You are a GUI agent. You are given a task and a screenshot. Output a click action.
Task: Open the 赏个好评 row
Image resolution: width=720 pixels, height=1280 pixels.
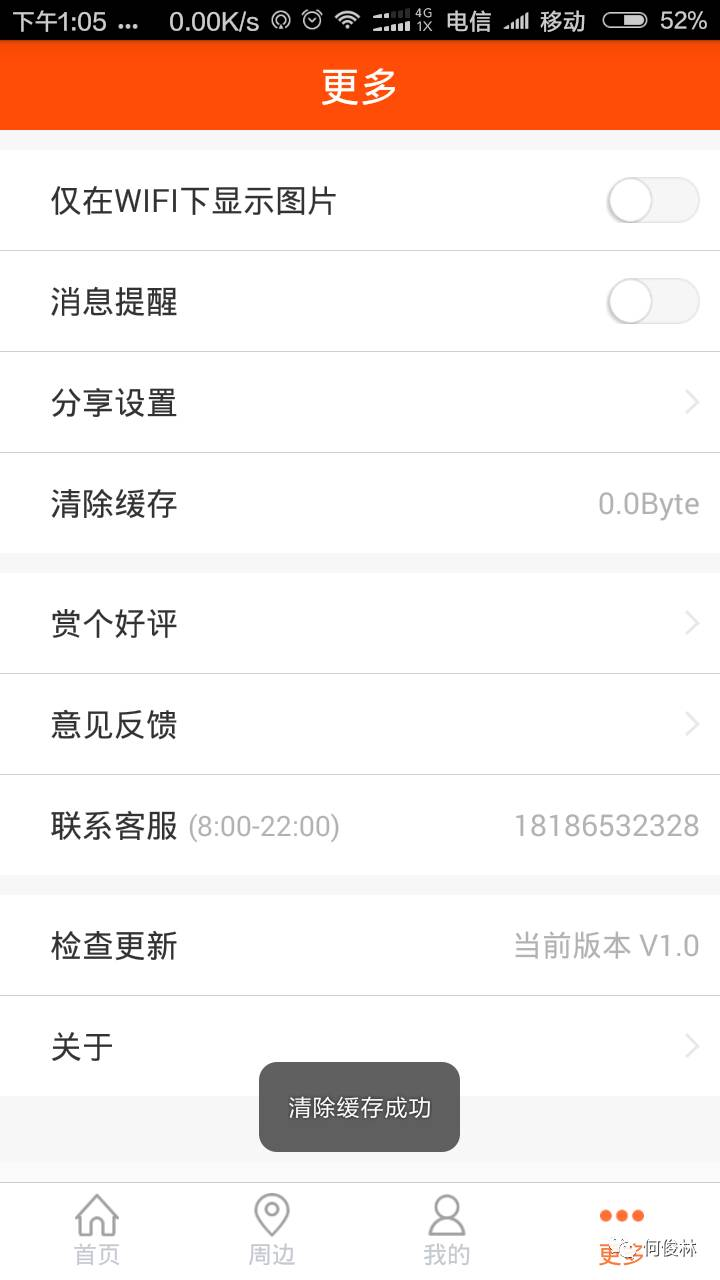360,623
